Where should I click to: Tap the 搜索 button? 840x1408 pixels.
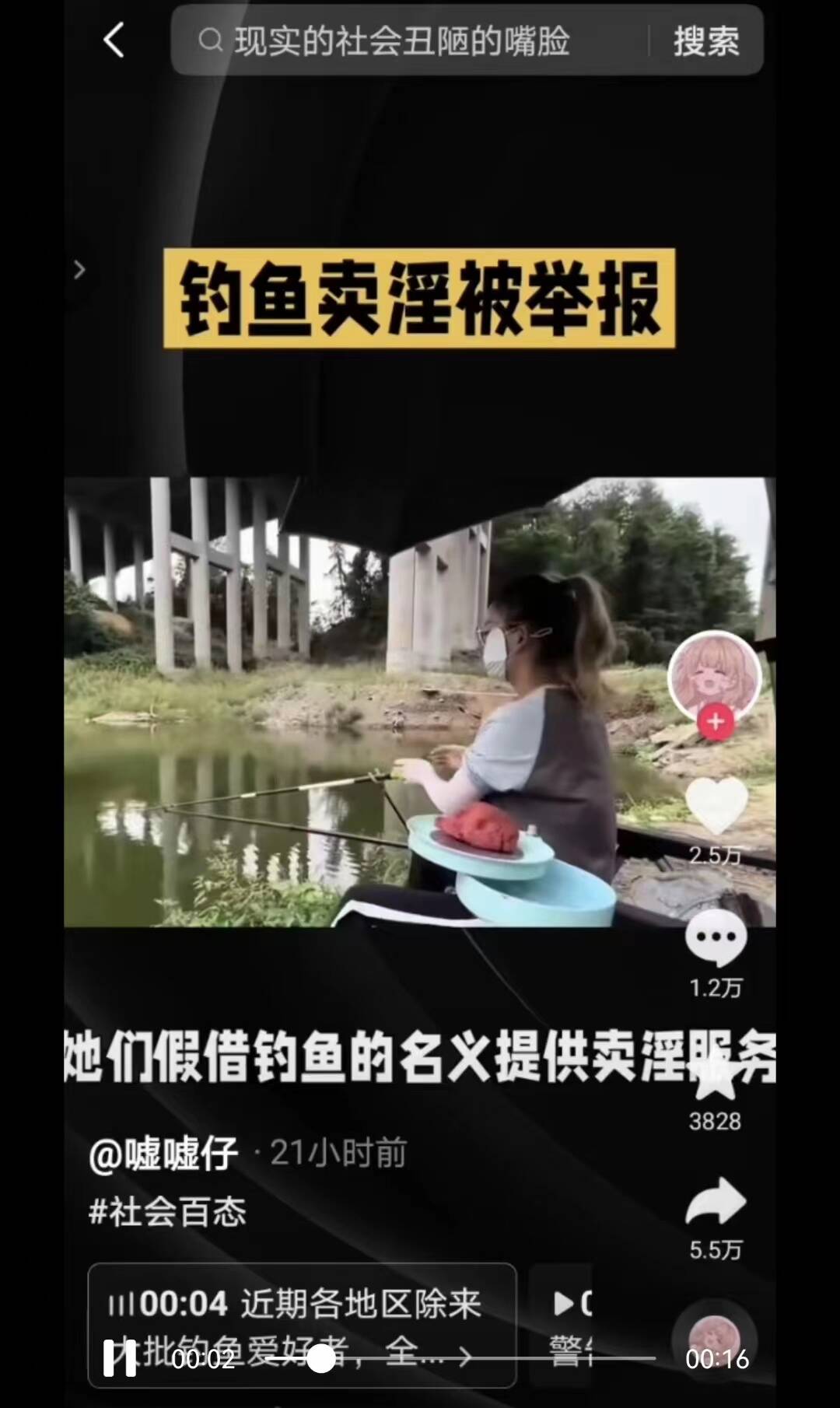(x=705, y=40)
